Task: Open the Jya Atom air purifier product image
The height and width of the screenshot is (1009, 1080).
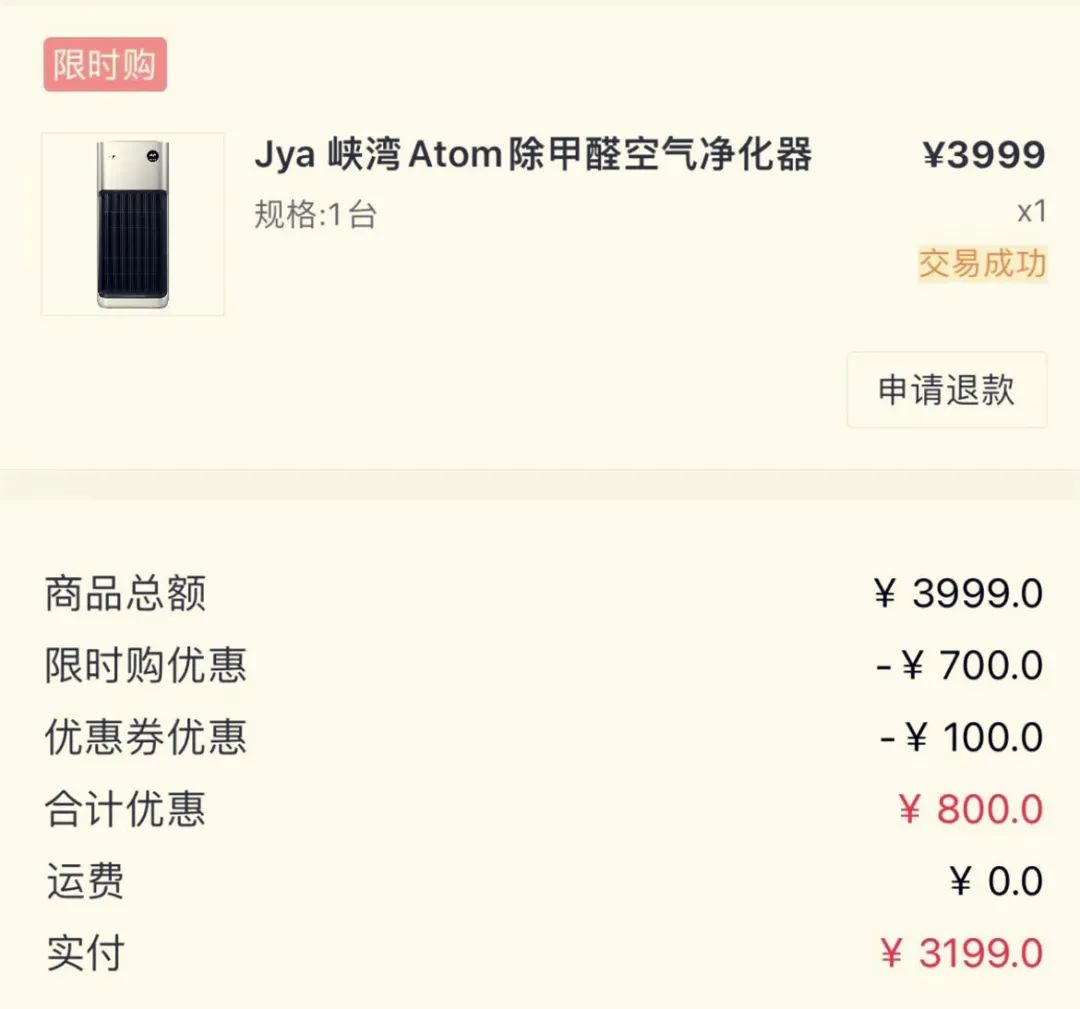Action: coord(133,224)
